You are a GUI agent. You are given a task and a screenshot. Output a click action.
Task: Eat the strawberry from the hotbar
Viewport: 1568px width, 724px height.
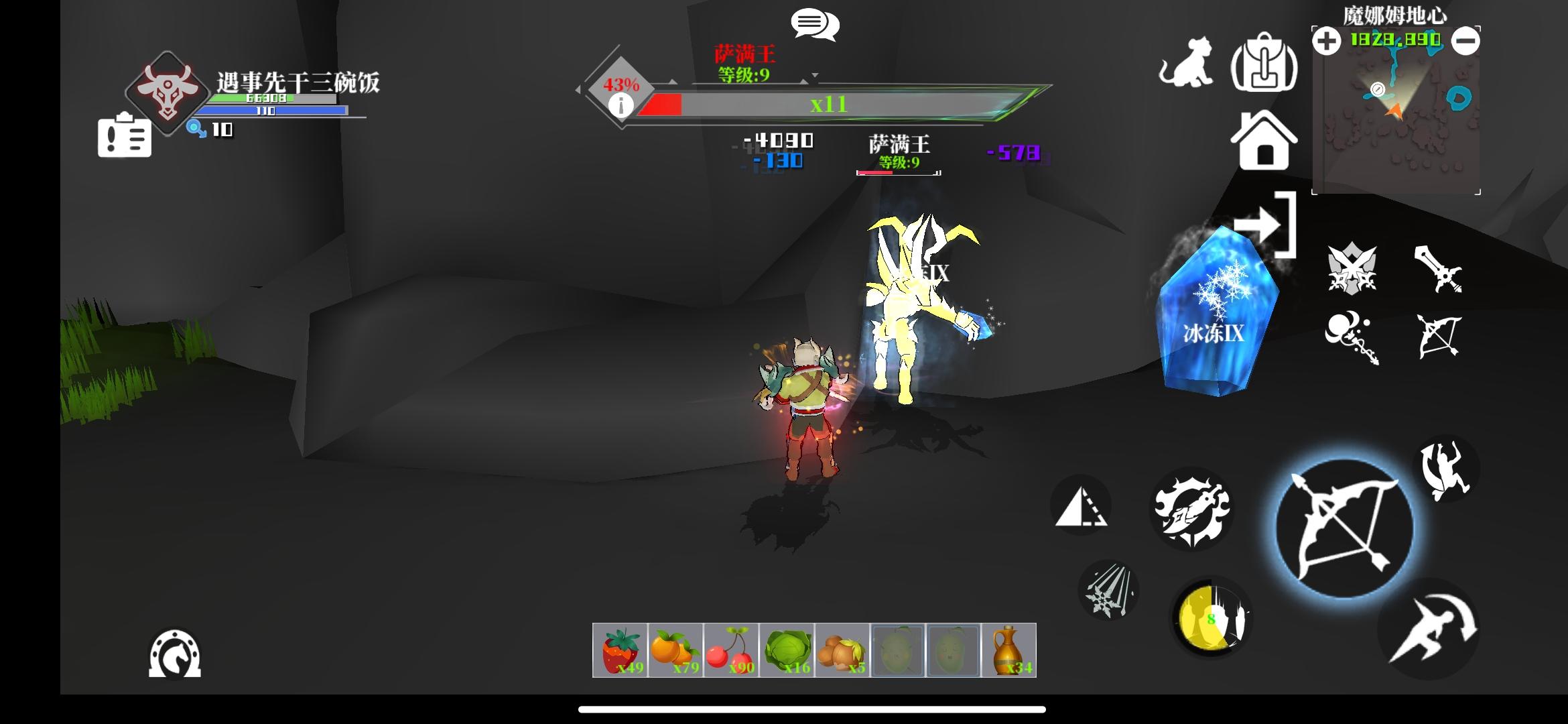coord(620,650)
